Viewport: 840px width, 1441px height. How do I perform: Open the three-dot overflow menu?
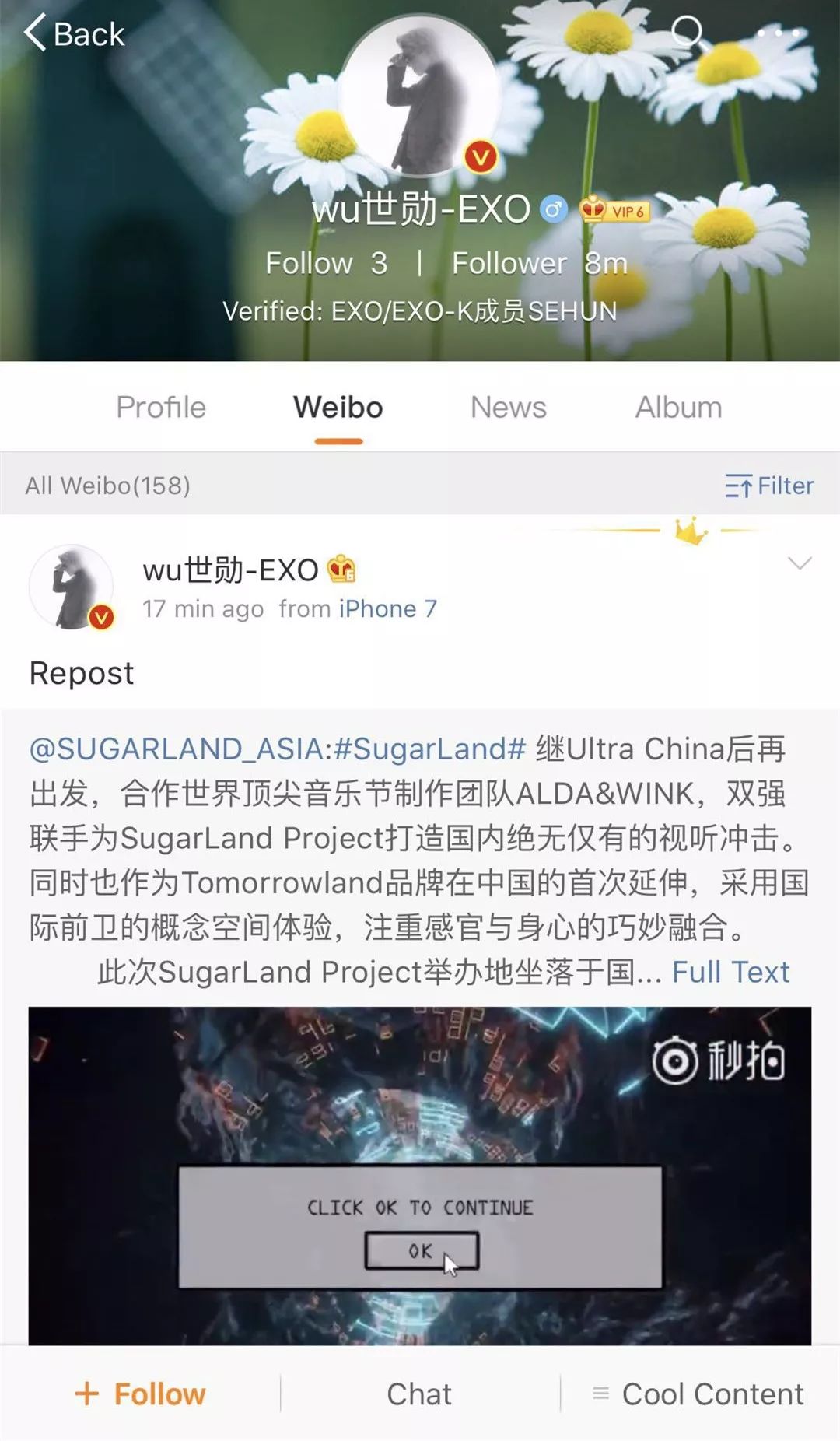(778, 33)
